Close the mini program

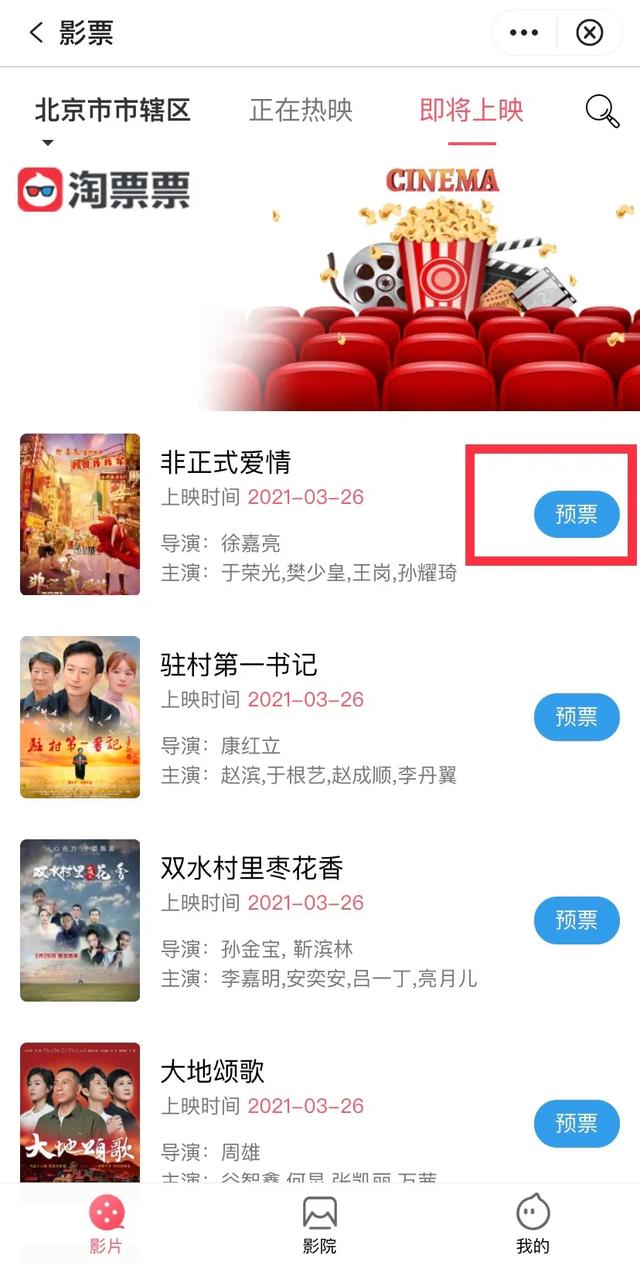(590, 33)
